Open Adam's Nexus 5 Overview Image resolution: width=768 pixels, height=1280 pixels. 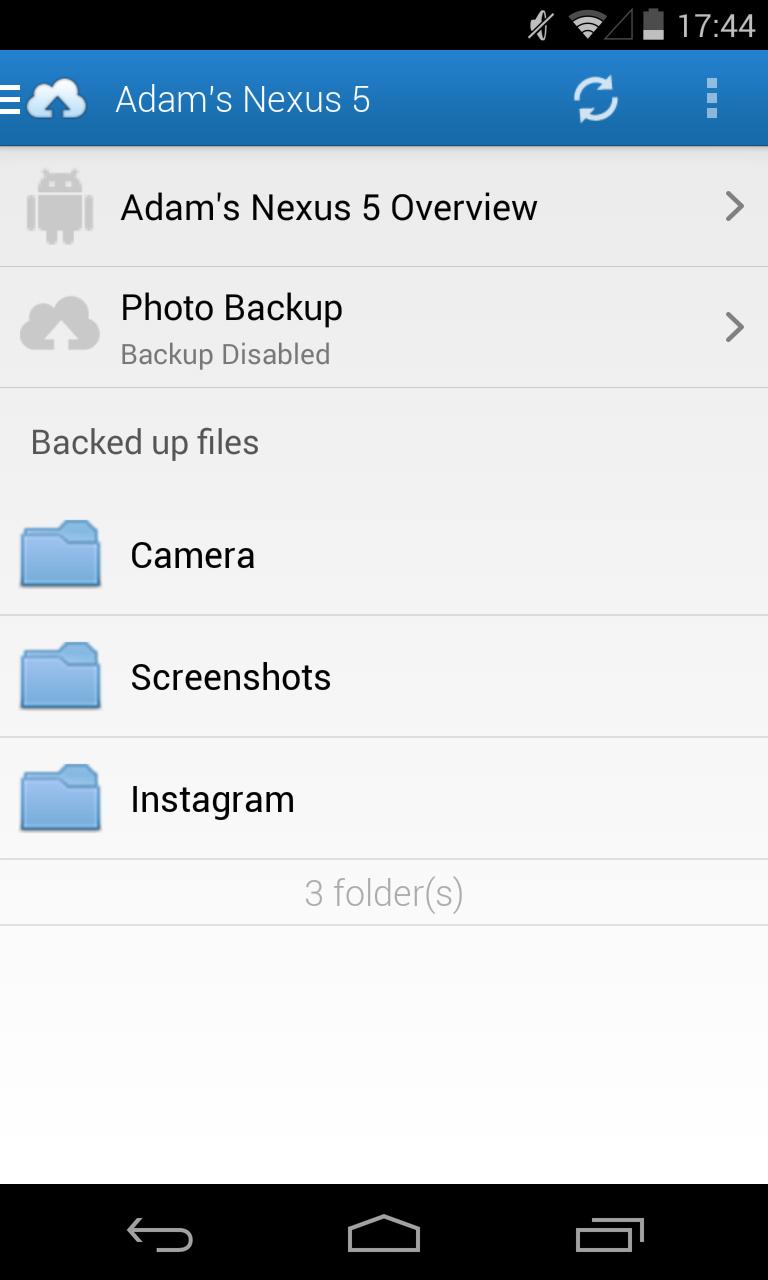(330, 206)
